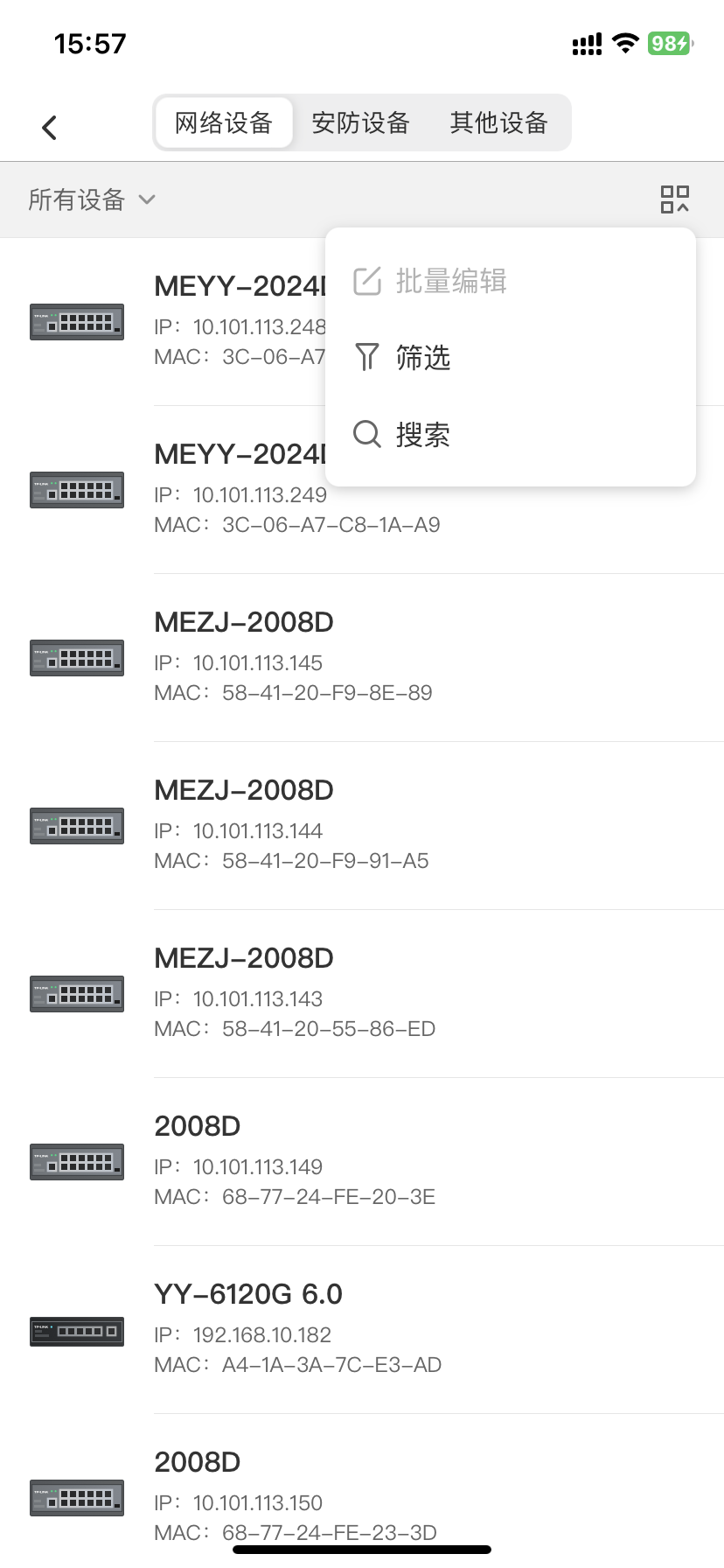Open the YY-6120G 6.0 device

[x=362, y=1330]
